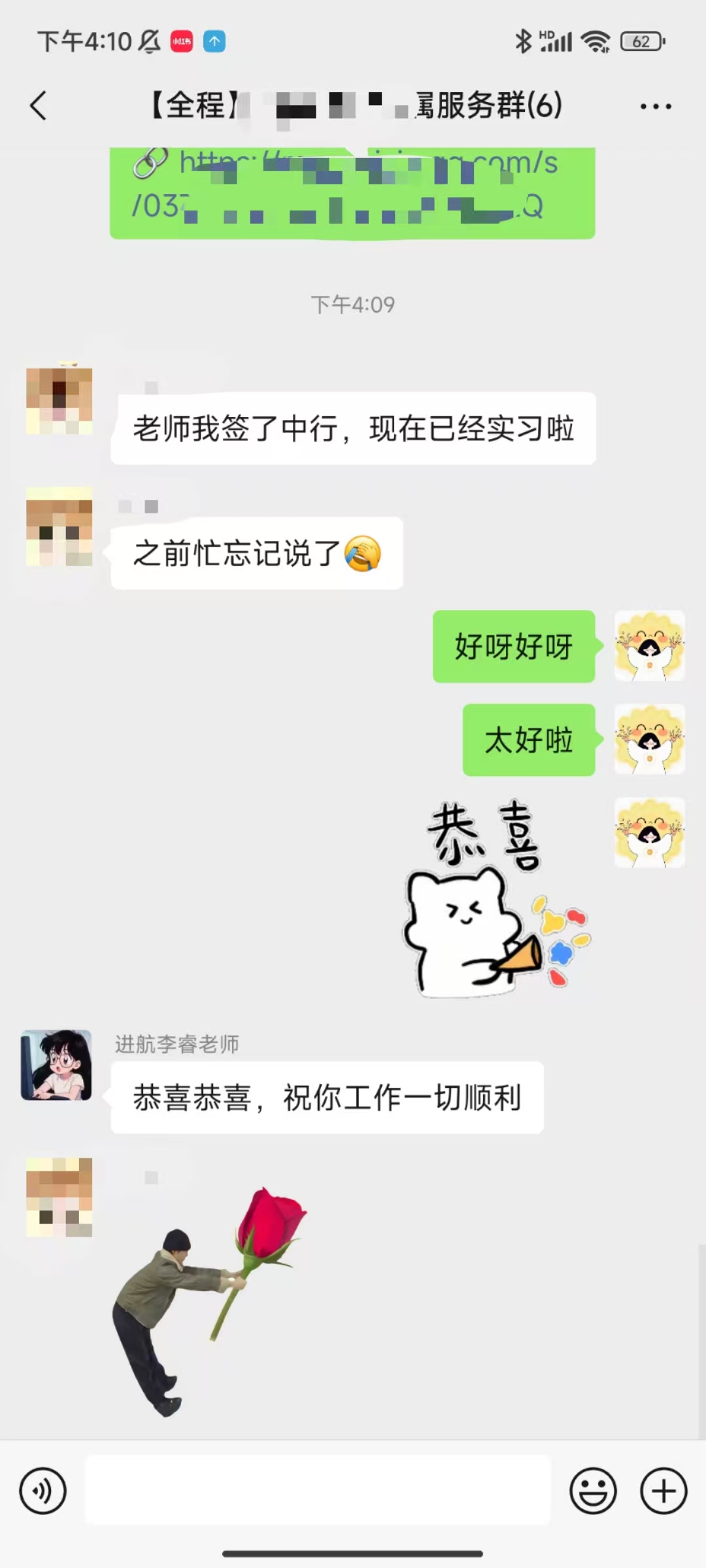
Task: Focus the message text field
Action: pyautogui.click(x=318, y=1491)
